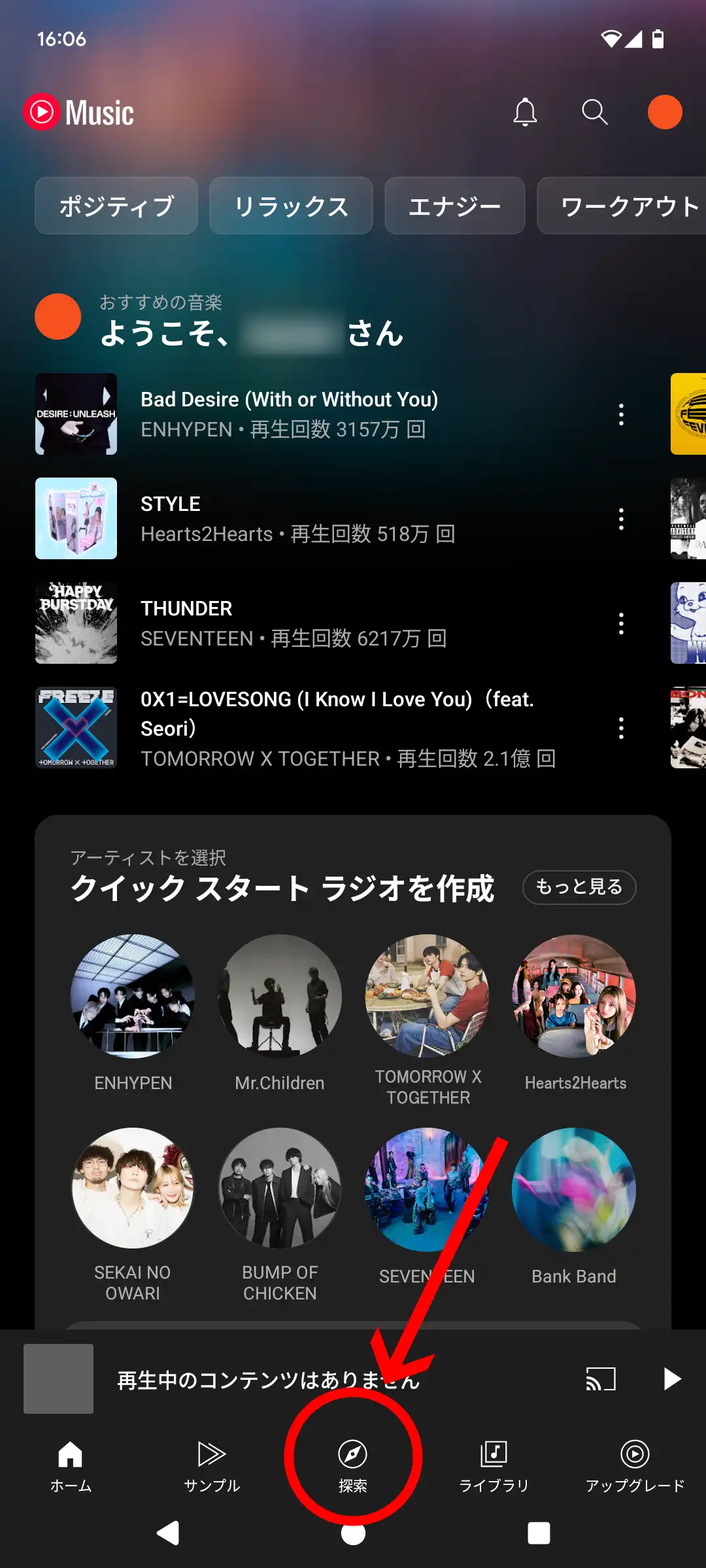Pick Bank Band artist circle
This screenshot has height=1568, width=706.
pos(574,1190)
